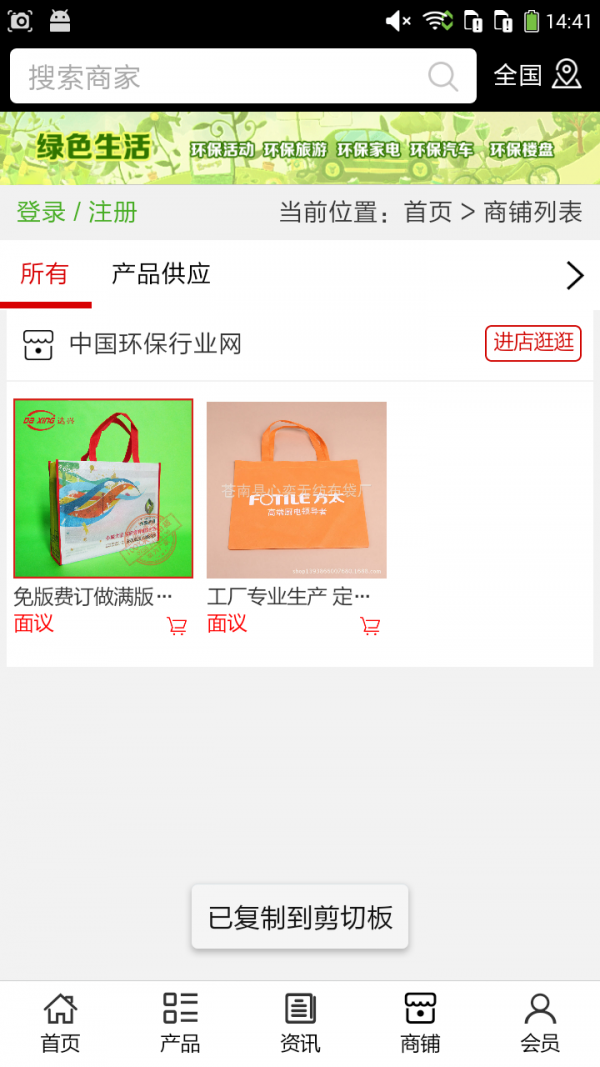Tap the search magnifier icon
600x1067 pixels.
(442, 77)
